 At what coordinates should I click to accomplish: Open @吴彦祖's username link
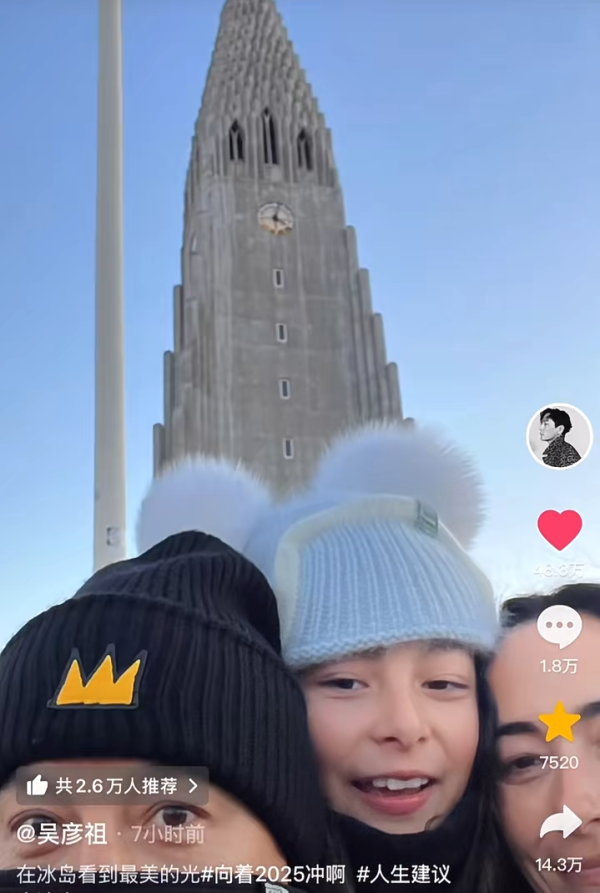[x=62, y=833]
